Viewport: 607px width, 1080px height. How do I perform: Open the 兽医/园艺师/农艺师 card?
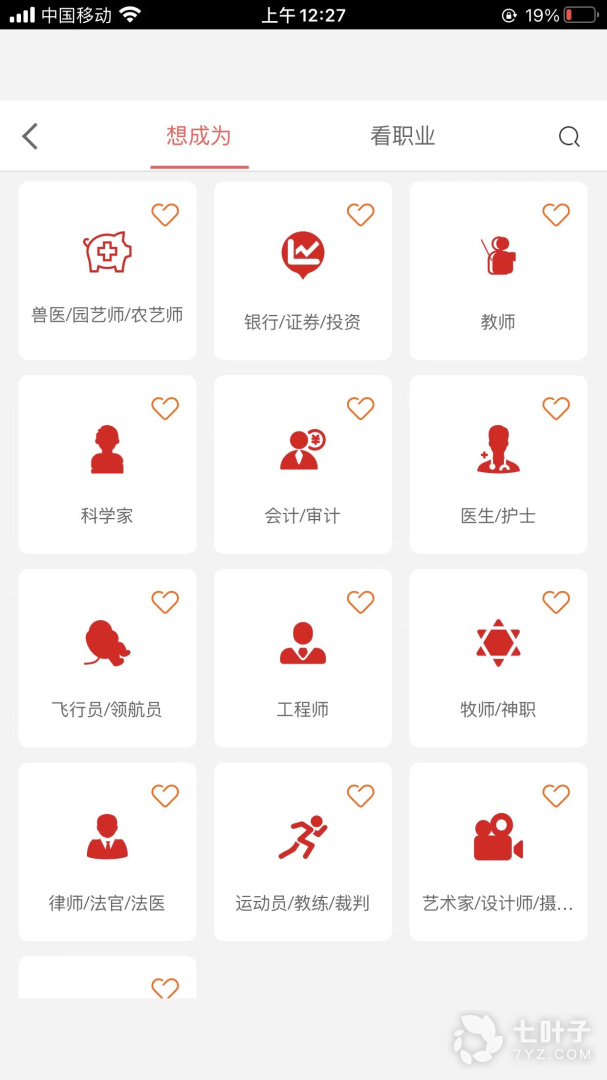click(x=107, y=272)
